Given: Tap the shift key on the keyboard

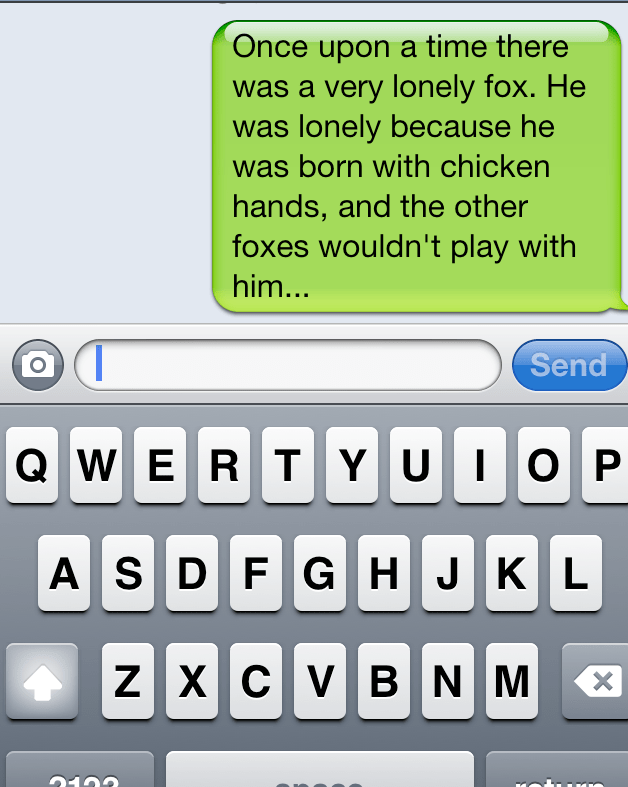Looking at the screenshot, I should pyautogui.click(x=43, y=683).
